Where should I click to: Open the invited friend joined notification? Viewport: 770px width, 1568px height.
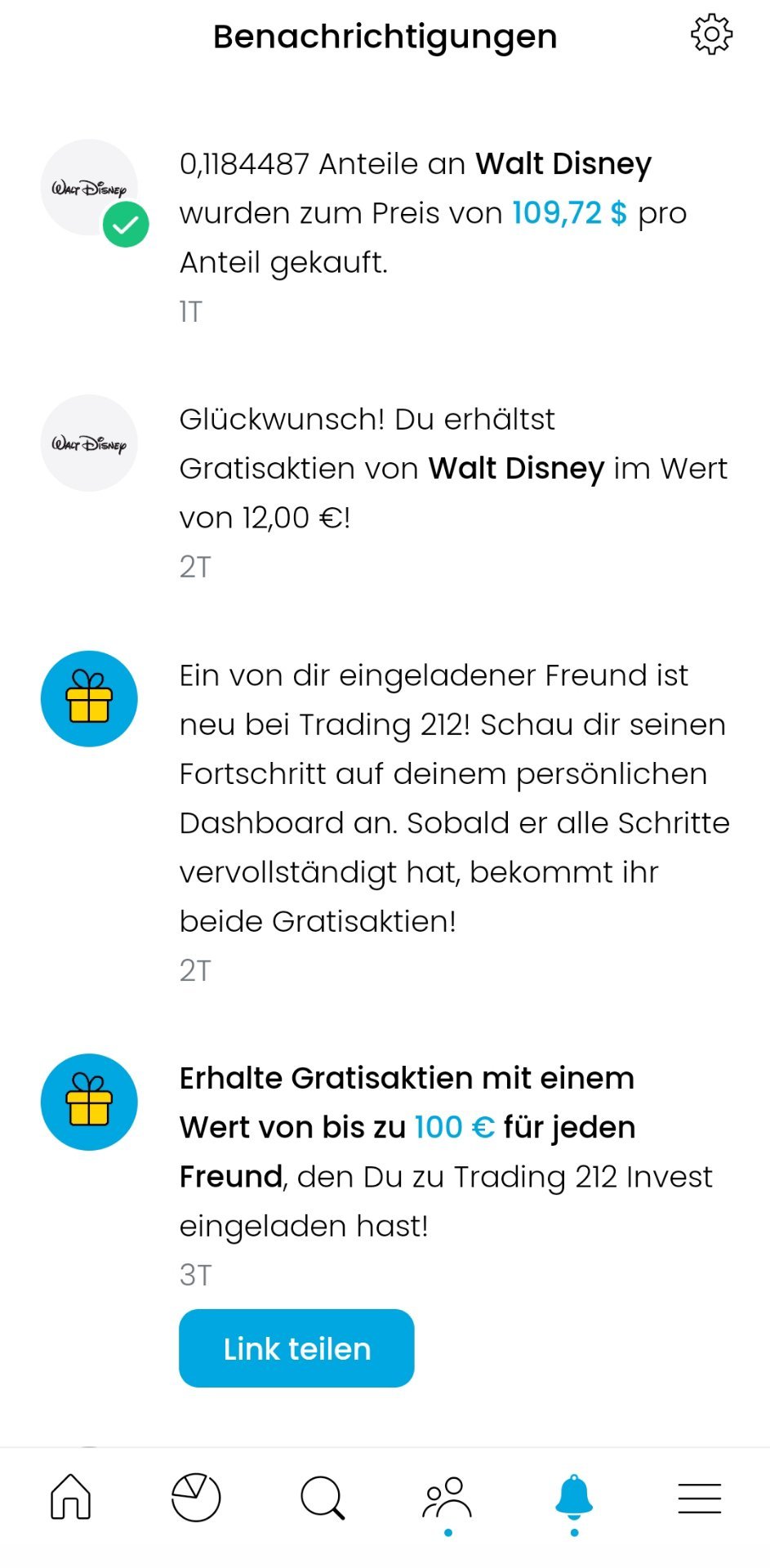(x=385, y=821)
